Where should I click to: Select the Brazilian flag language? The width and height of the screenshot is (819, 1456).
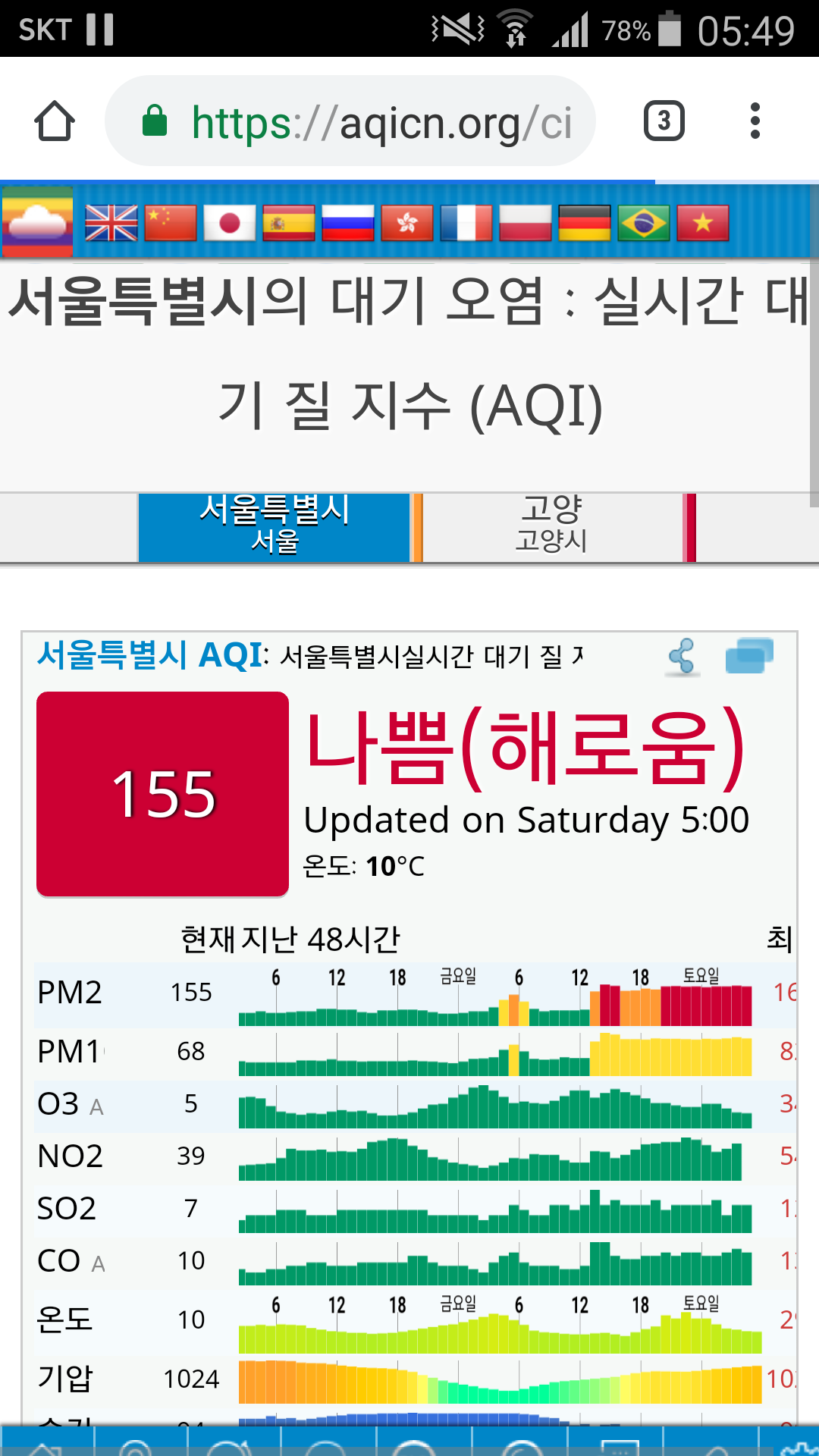[644, 223]
